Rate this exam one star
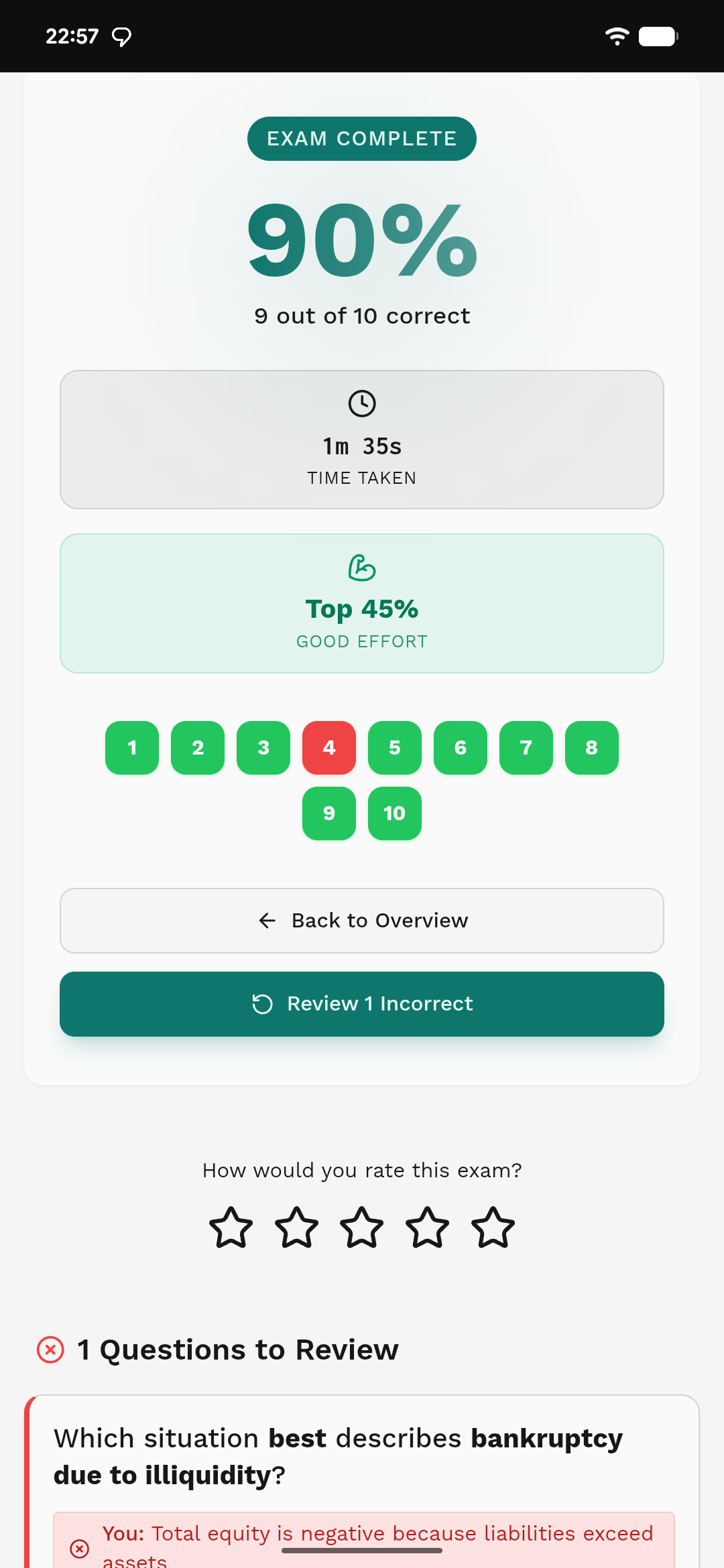724x1568 pixels. point(231,1228)
